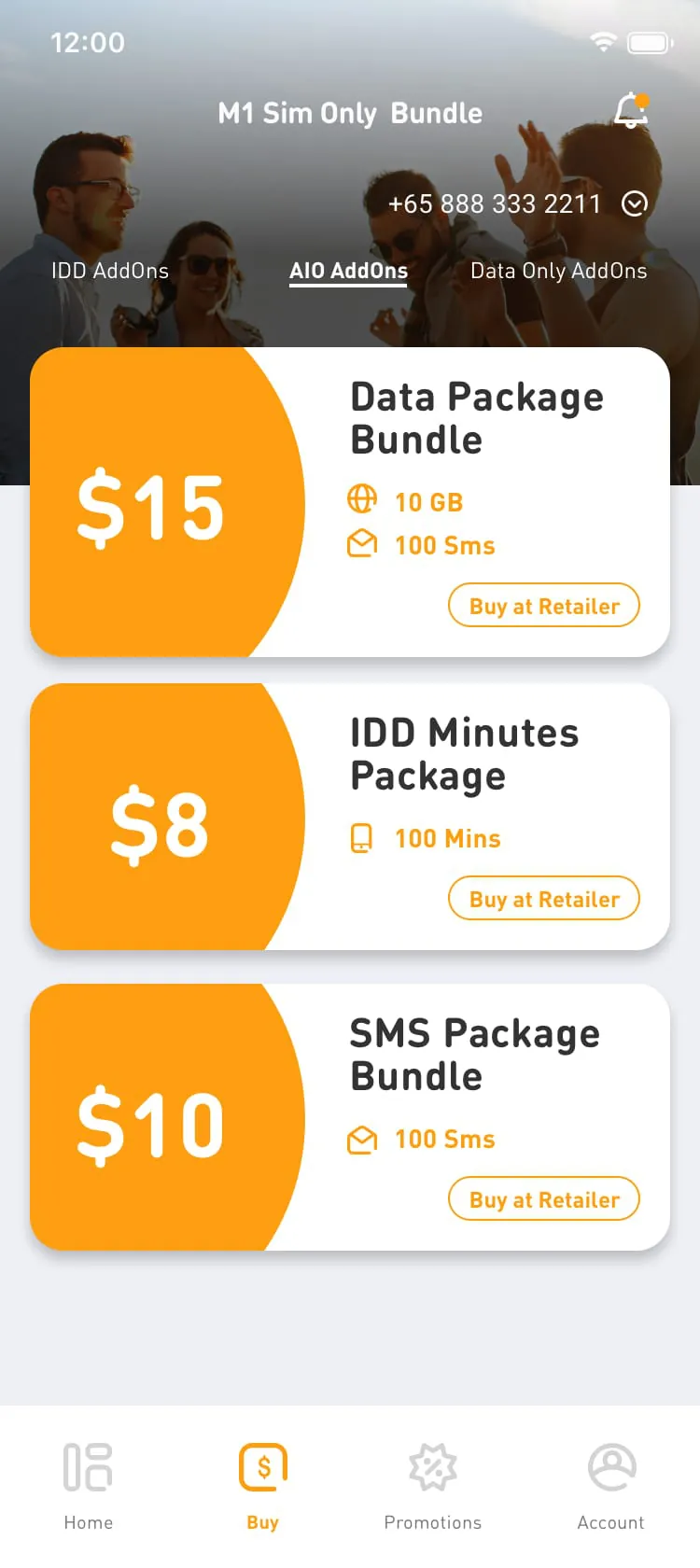Select the envelope icon beside 100 Sms
Screen dimensions: 700x1568
(x=362, y=544)
